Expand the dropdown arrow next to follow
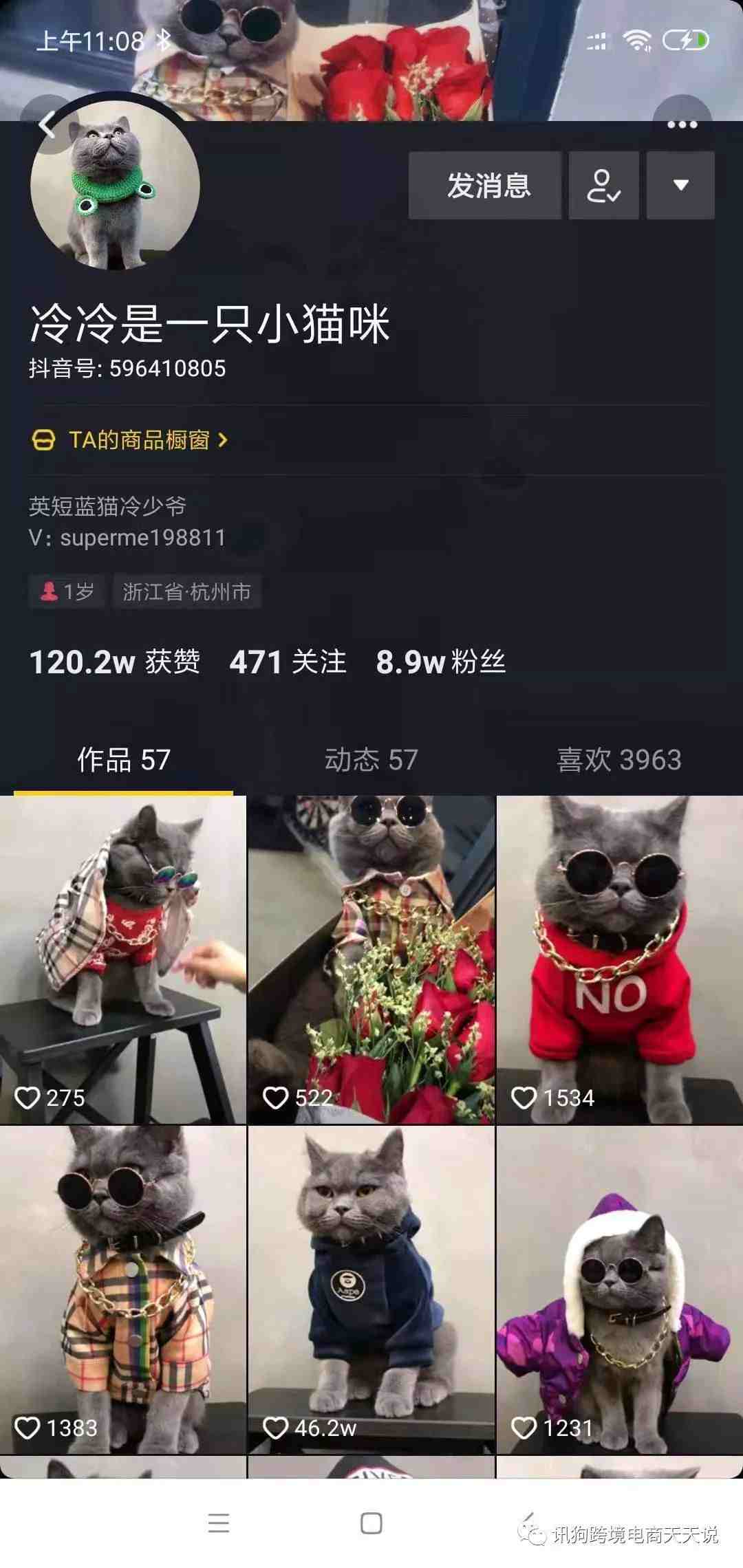 pos(680,186)
